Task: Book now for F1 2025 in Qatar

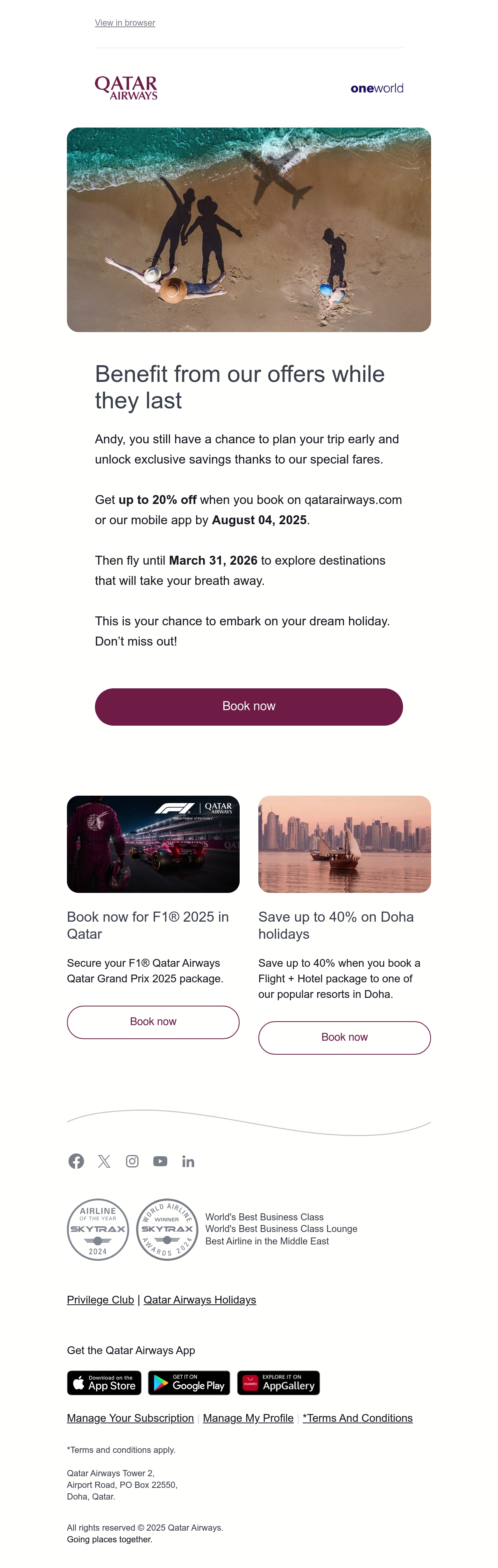Action: point(153,1022)
